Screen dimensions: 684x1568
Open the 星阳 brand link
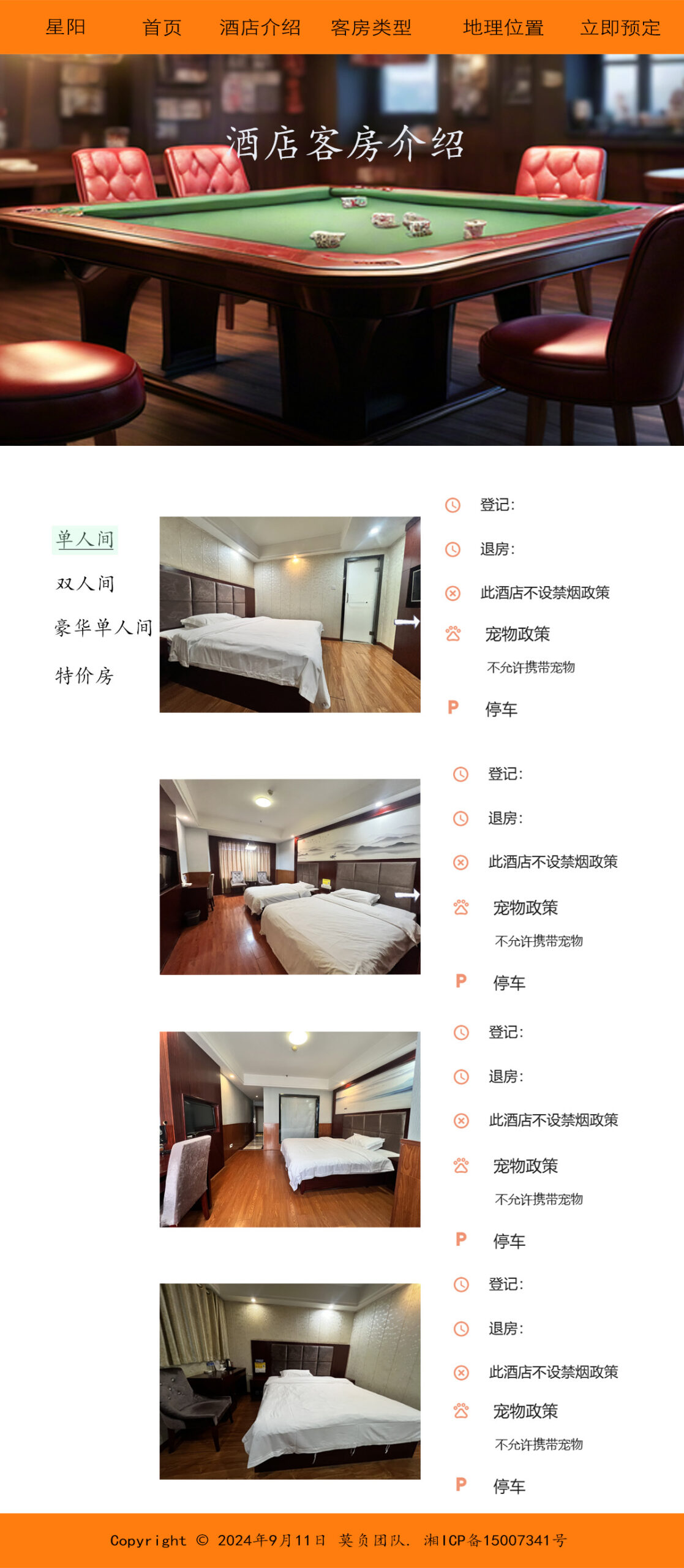tap(66, 28)
